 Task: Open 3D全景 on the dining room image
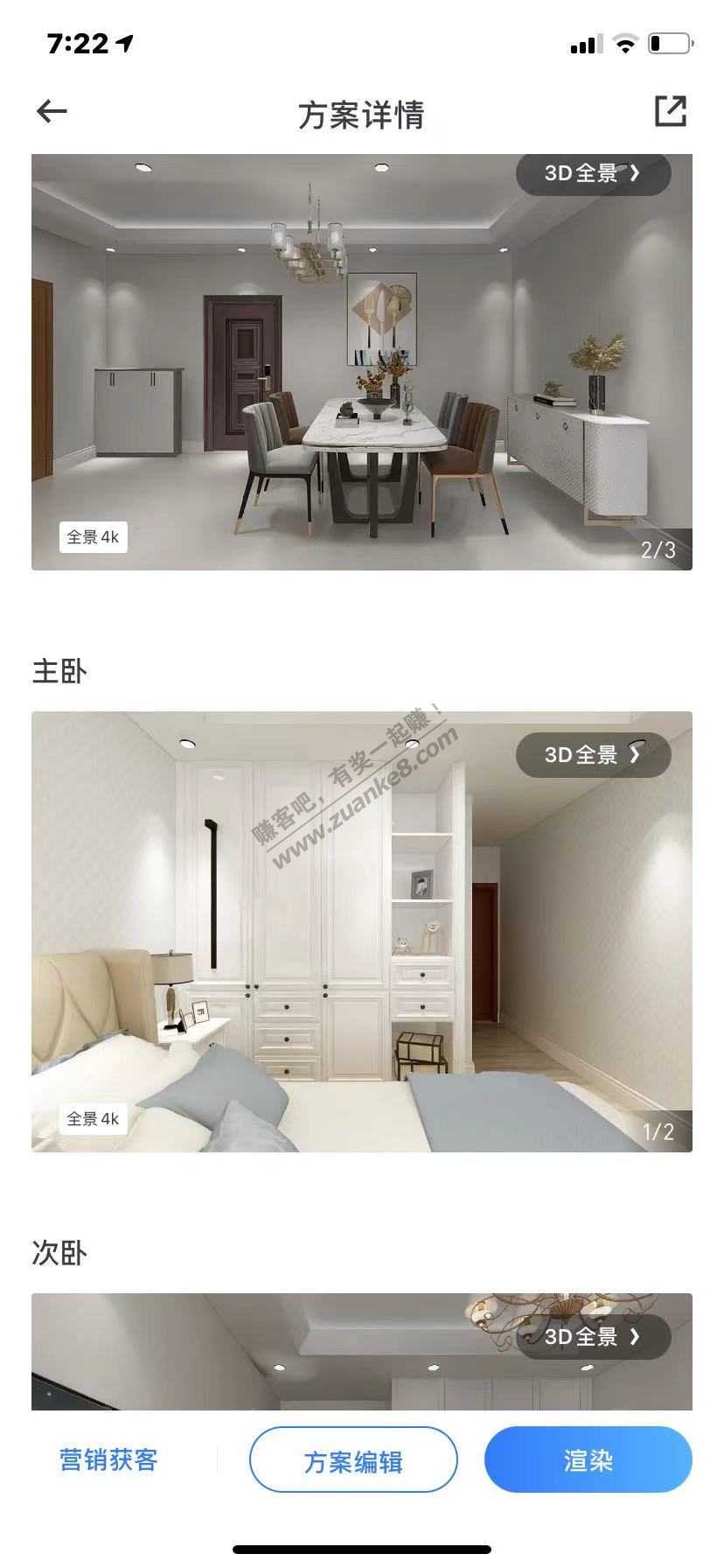[593, 173]
